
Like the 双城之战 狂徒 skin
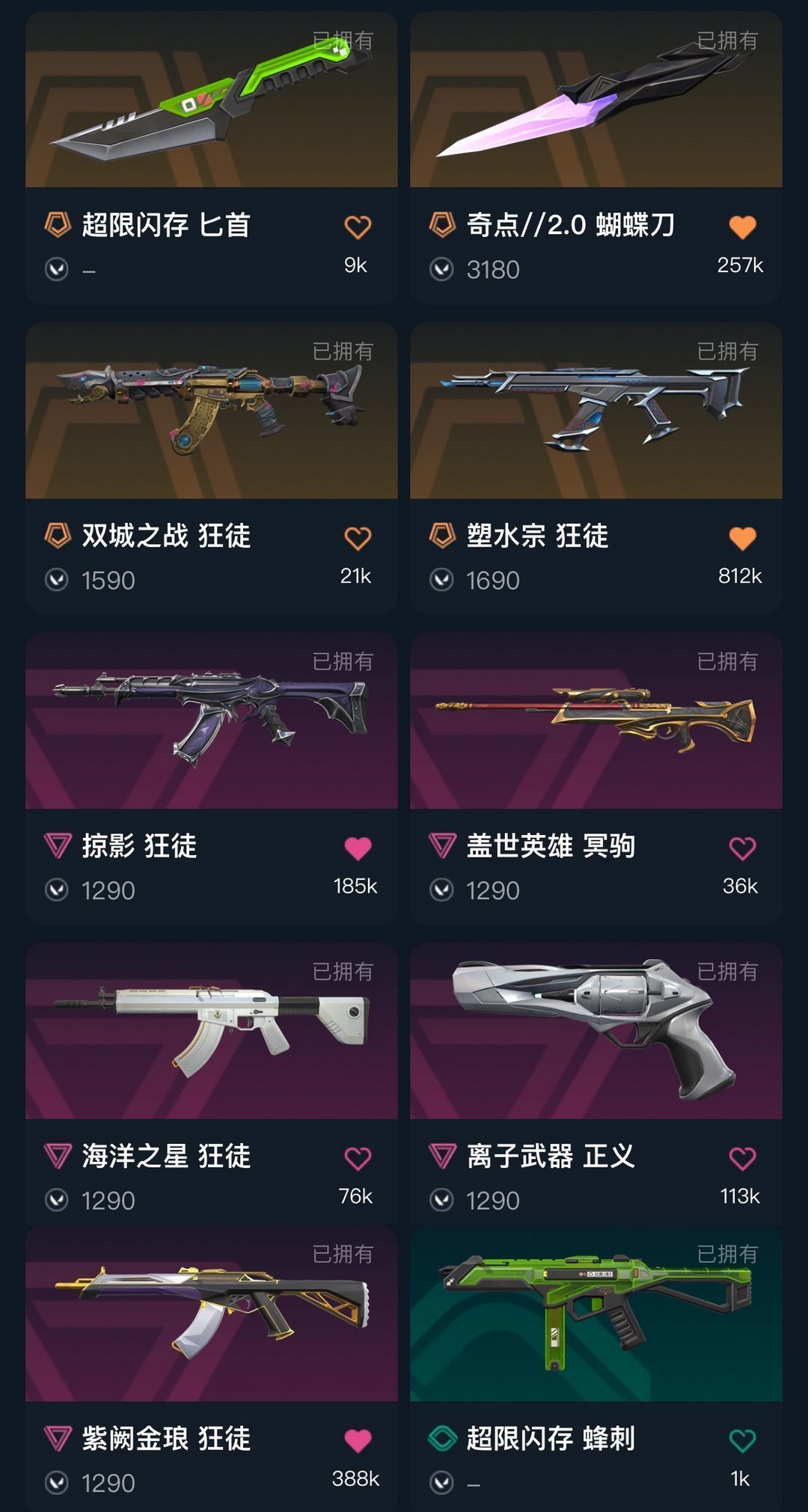click(358, 538)
